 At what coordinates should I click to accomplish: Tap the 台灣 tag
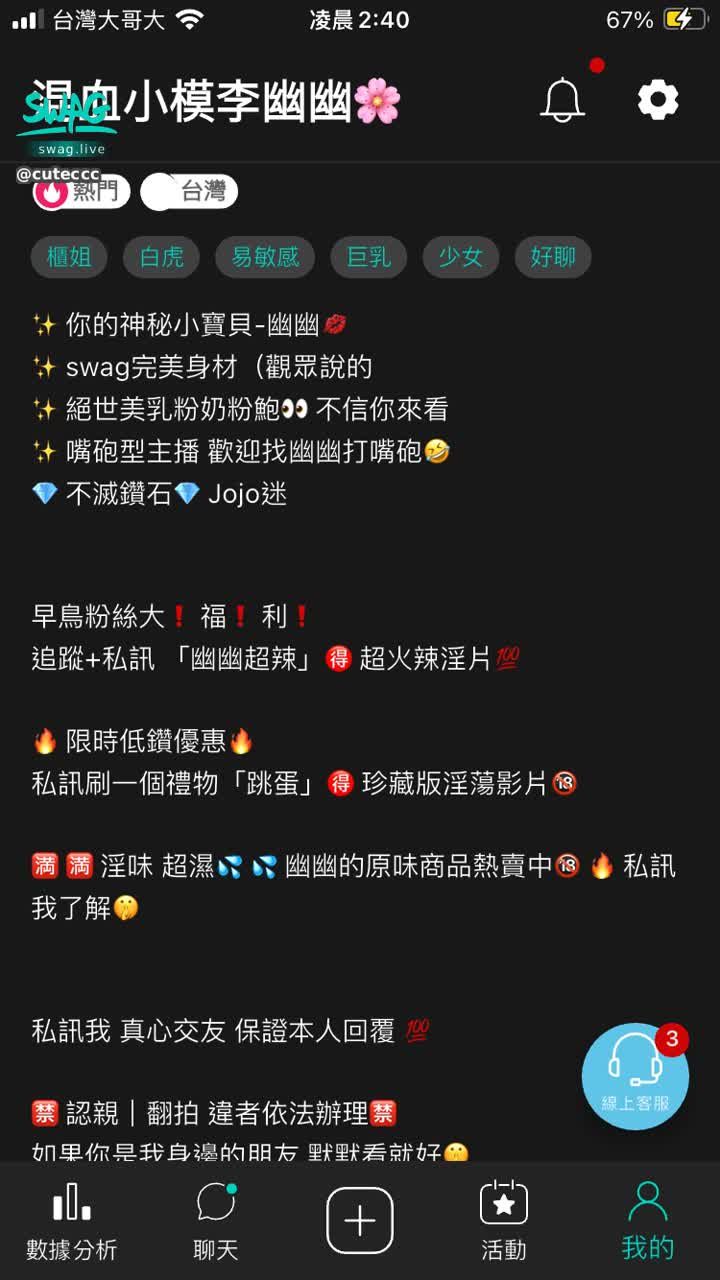coord(190,191)
